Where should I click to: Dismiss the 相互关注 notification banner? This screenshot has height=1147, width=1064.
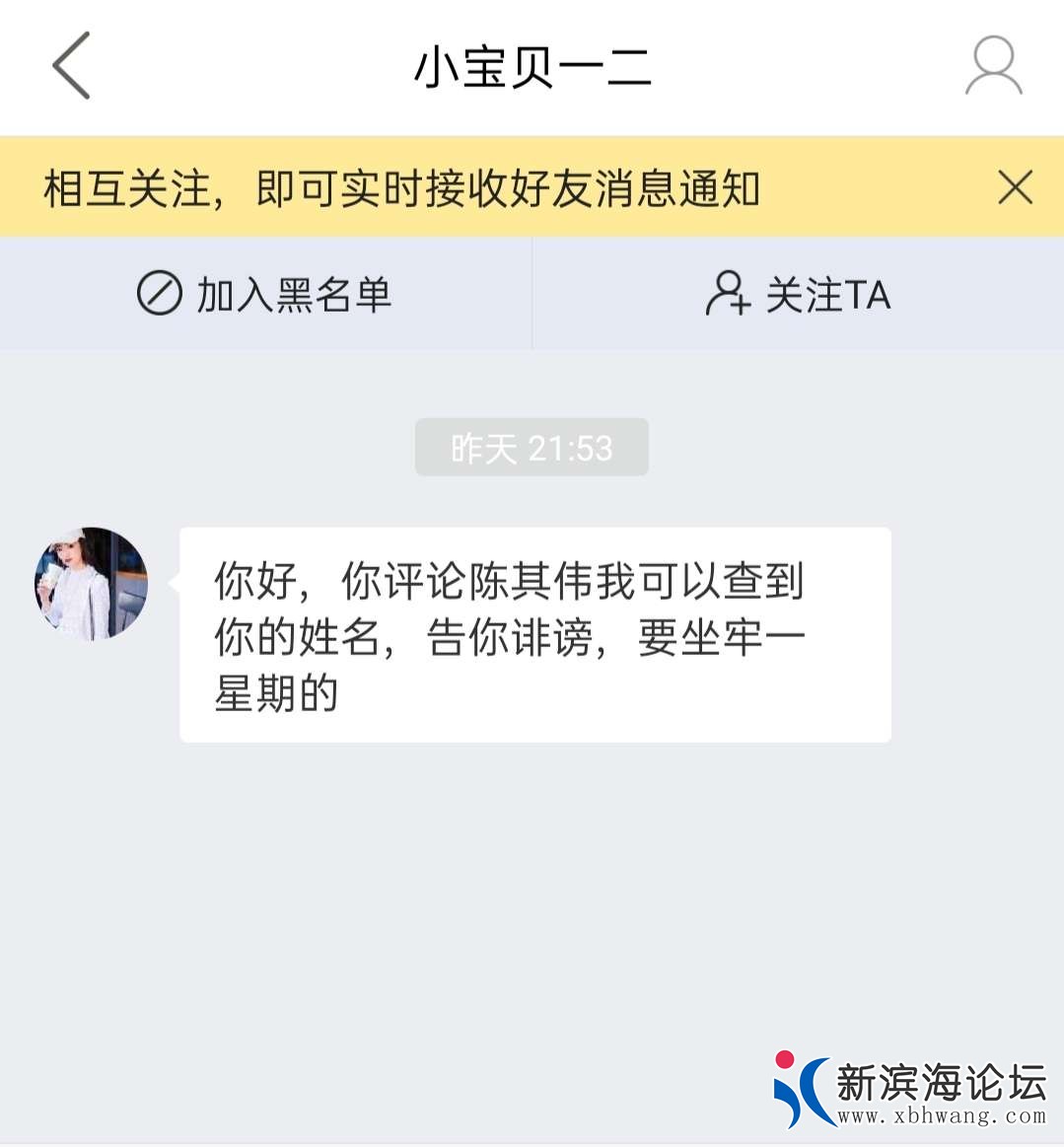coord(1015,187)
